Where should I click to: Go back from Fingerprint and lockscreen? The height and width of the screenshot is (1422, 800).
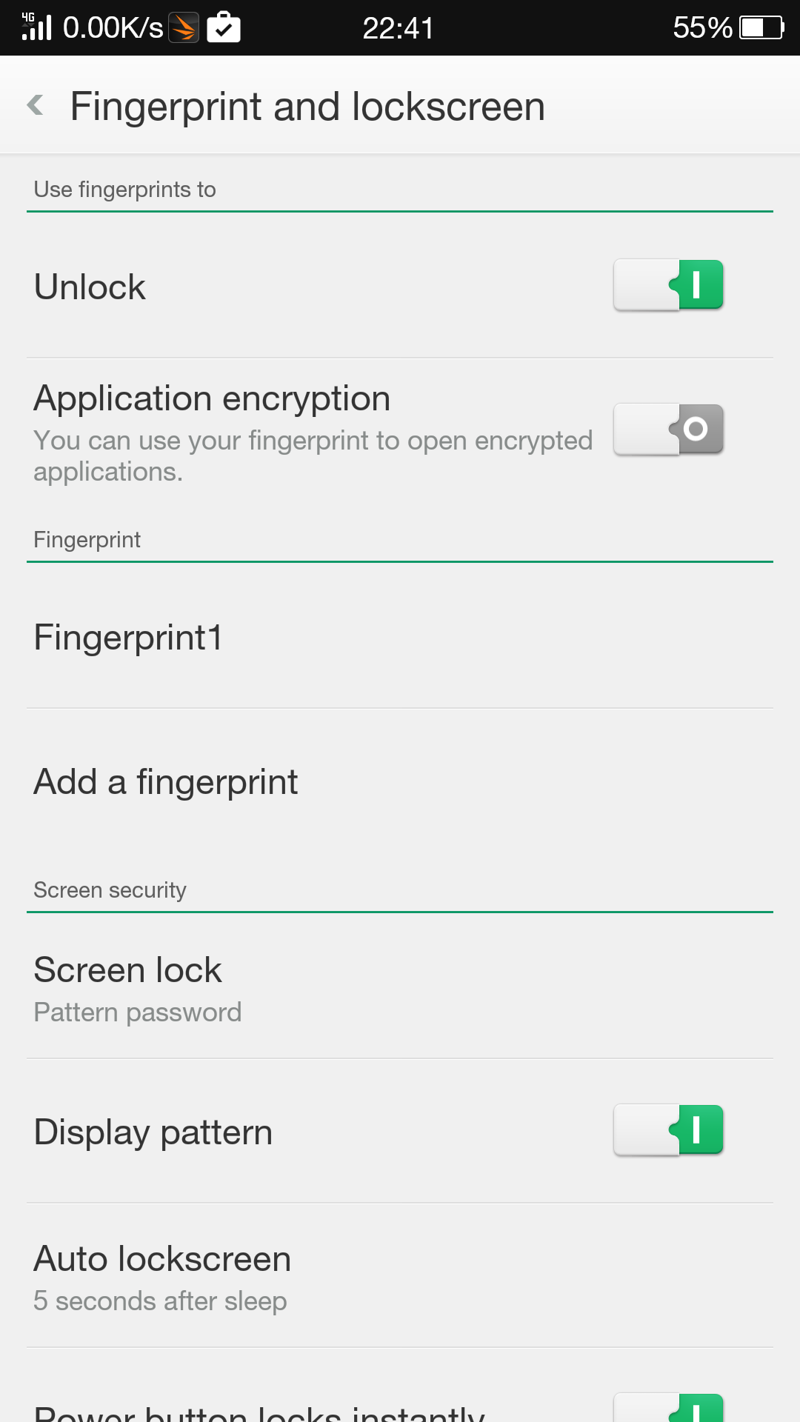pos(36,105)
